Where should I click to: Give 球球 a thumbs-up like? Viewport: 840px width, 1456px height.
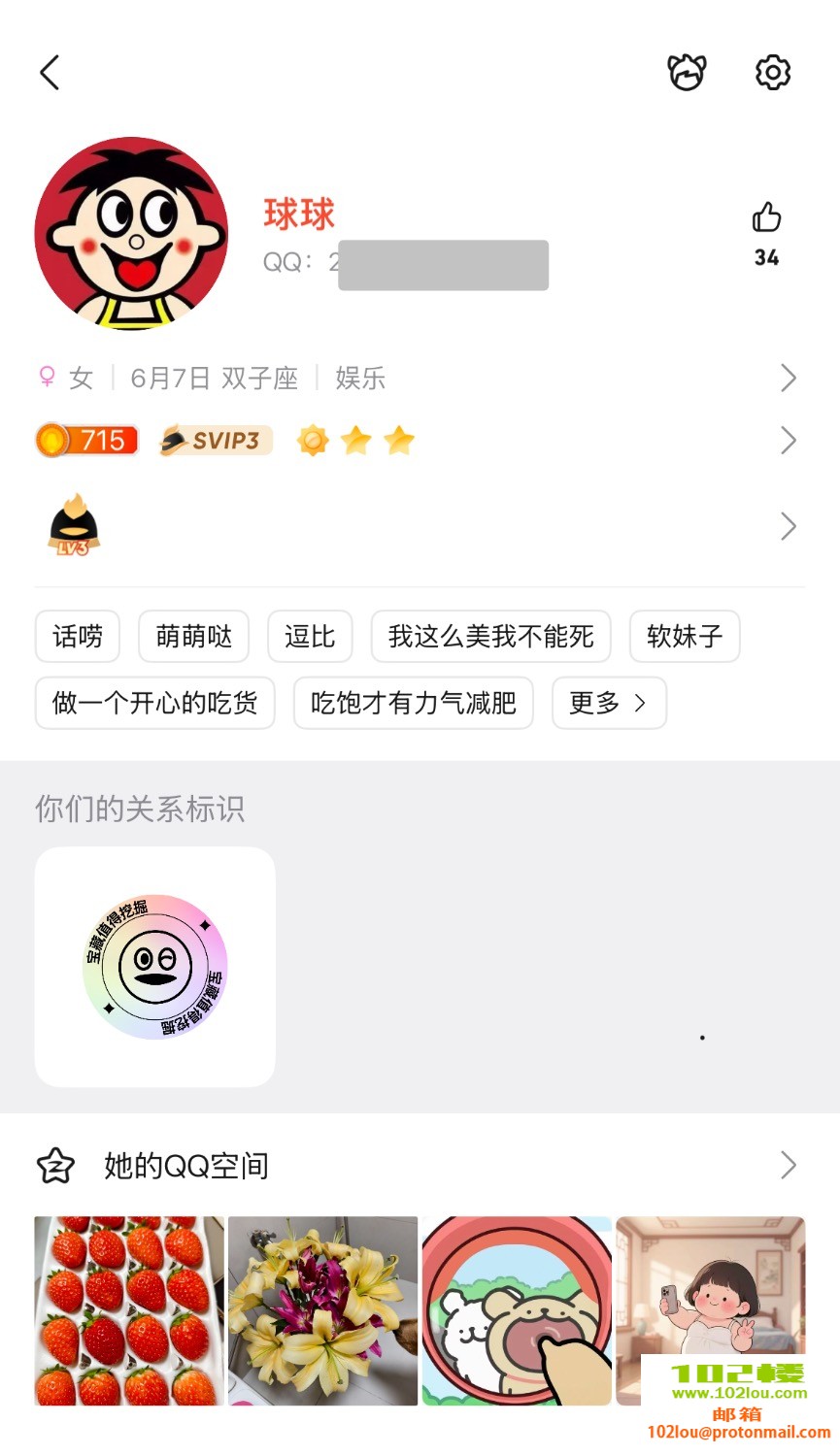point(766,218)
